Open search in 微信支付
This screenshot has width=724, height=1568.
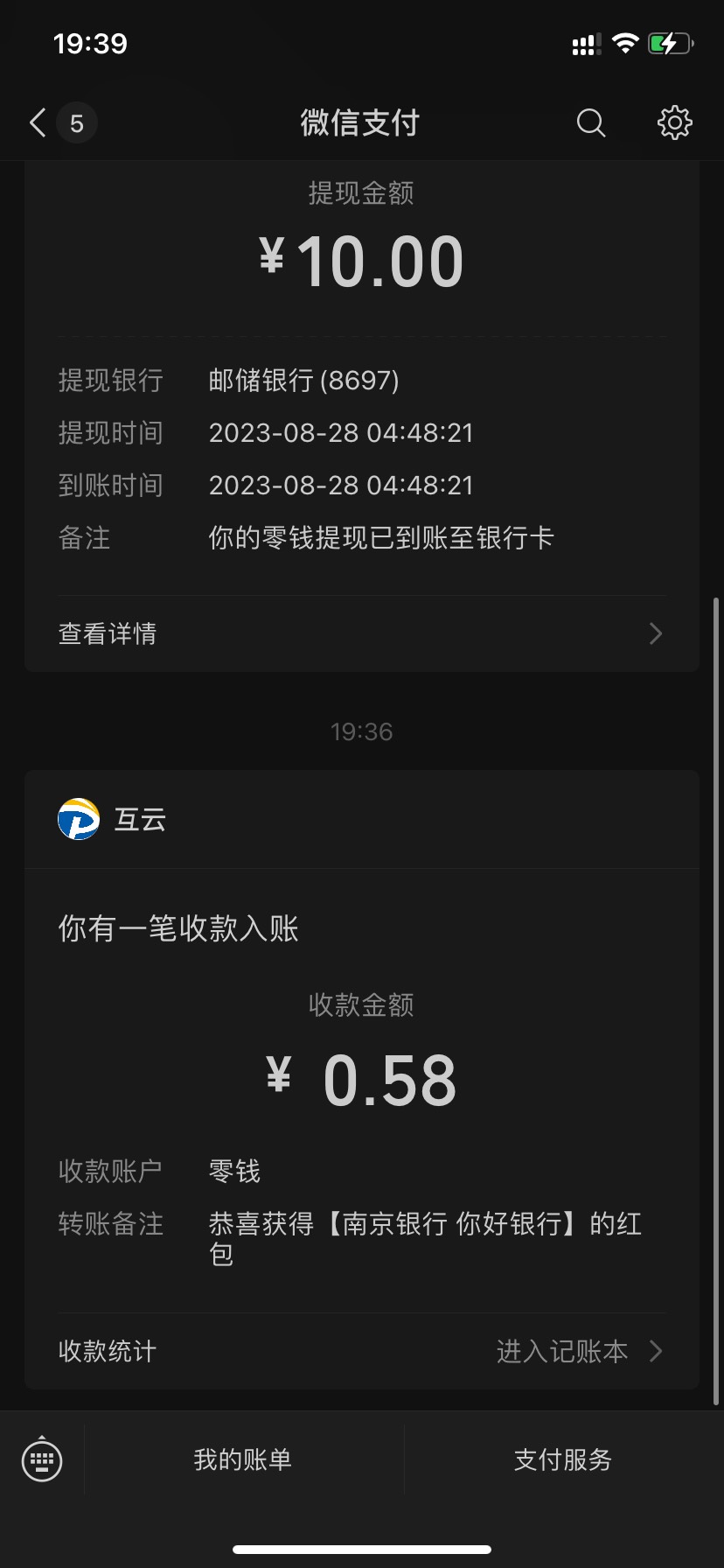point(591,123)
